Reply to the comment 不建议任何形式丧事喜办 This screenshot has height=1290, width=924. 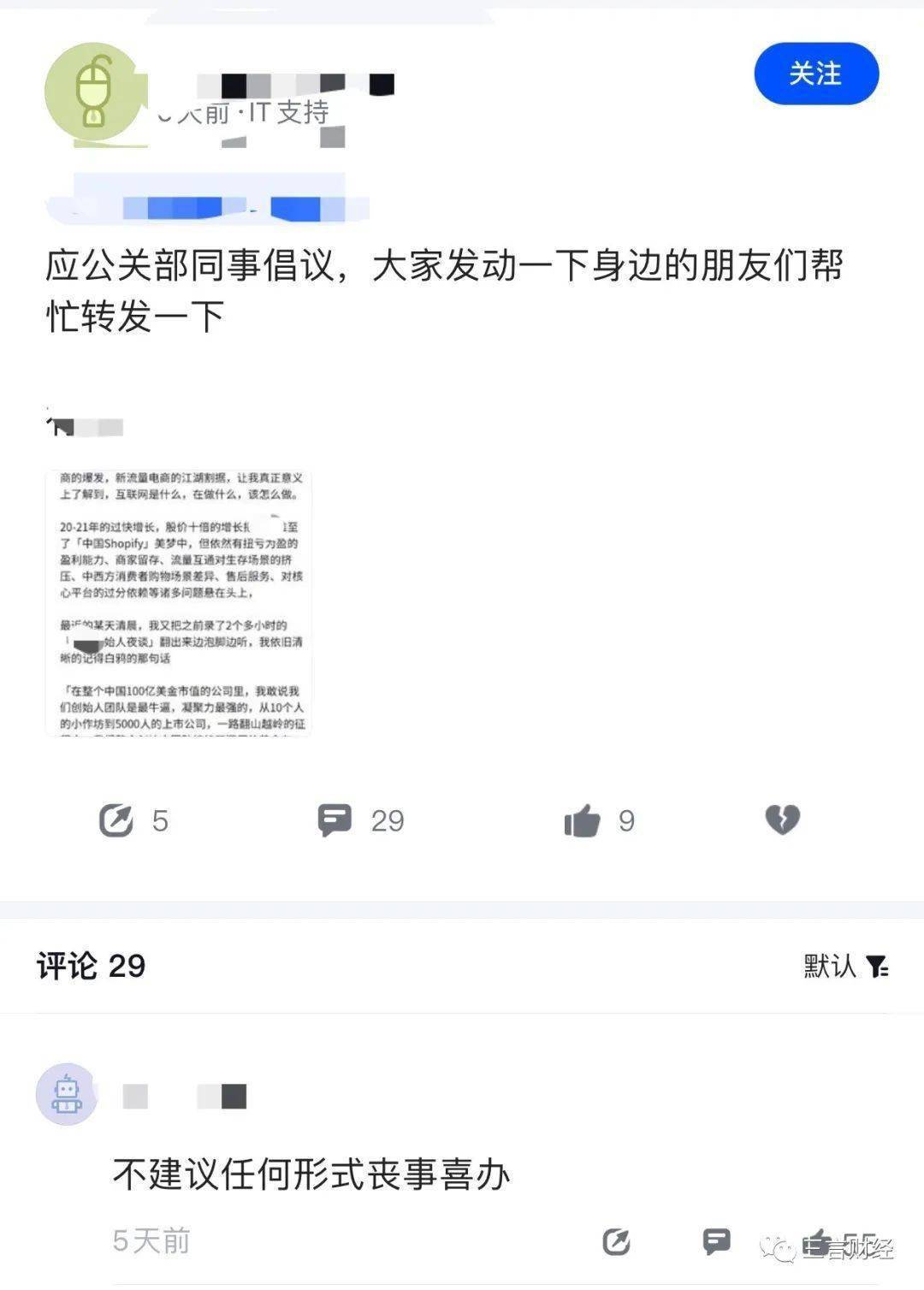point(716,1240)
